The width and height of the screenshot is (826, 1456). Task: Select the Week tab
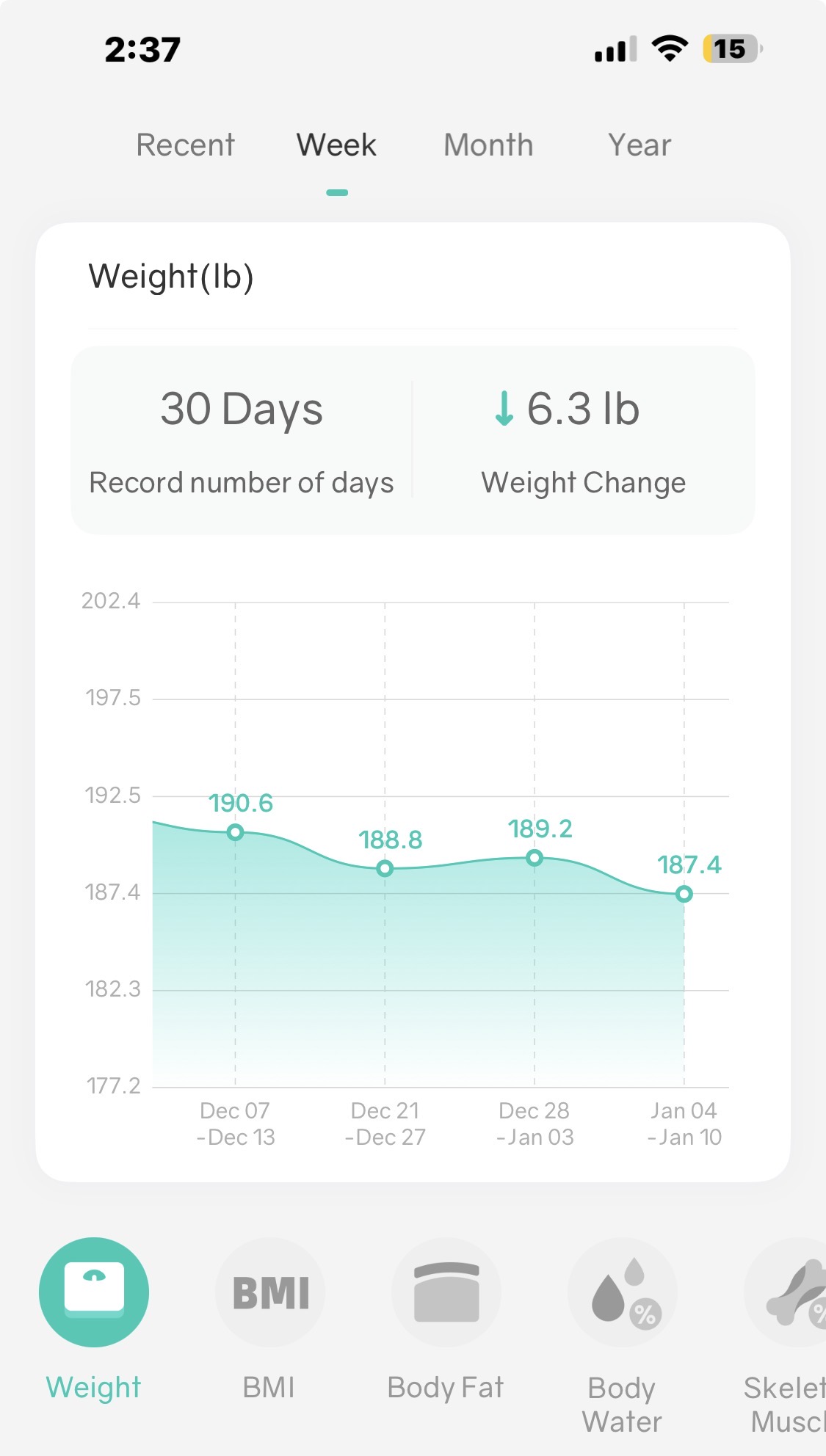(336, 145)
